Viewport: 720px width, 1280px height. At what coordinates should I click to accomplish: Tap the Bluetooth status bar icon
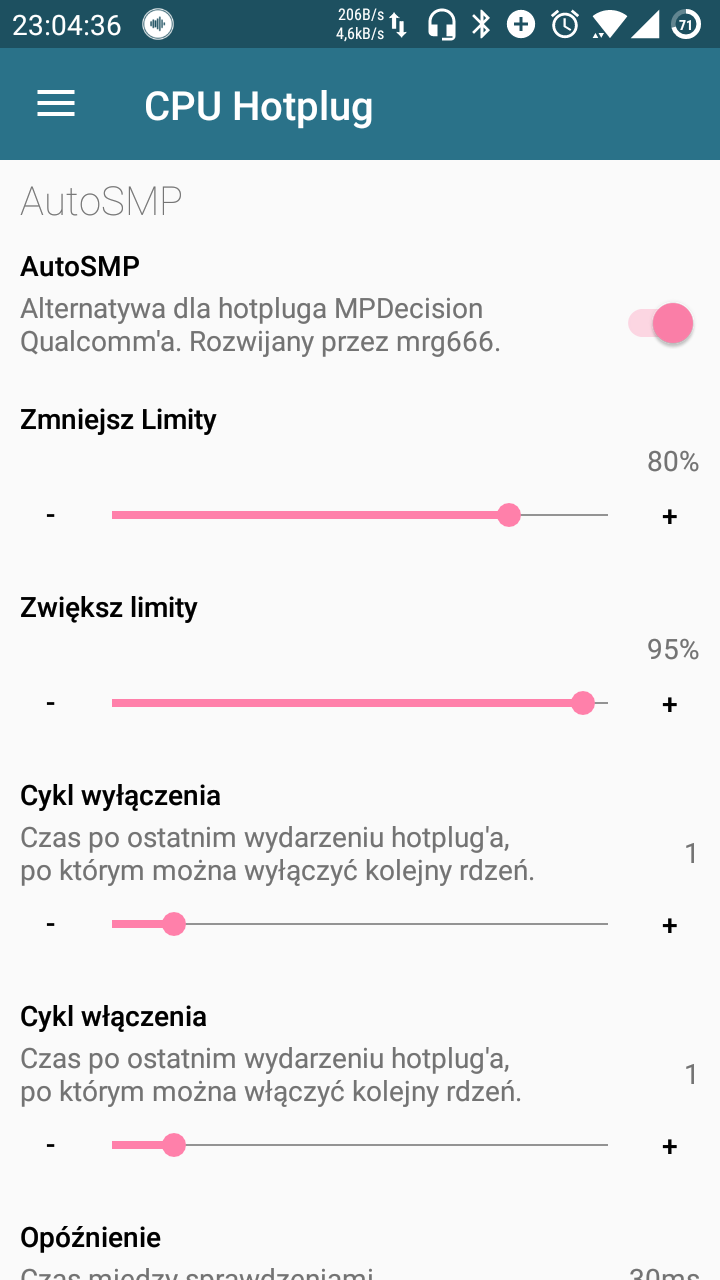(x=481, y=23)
